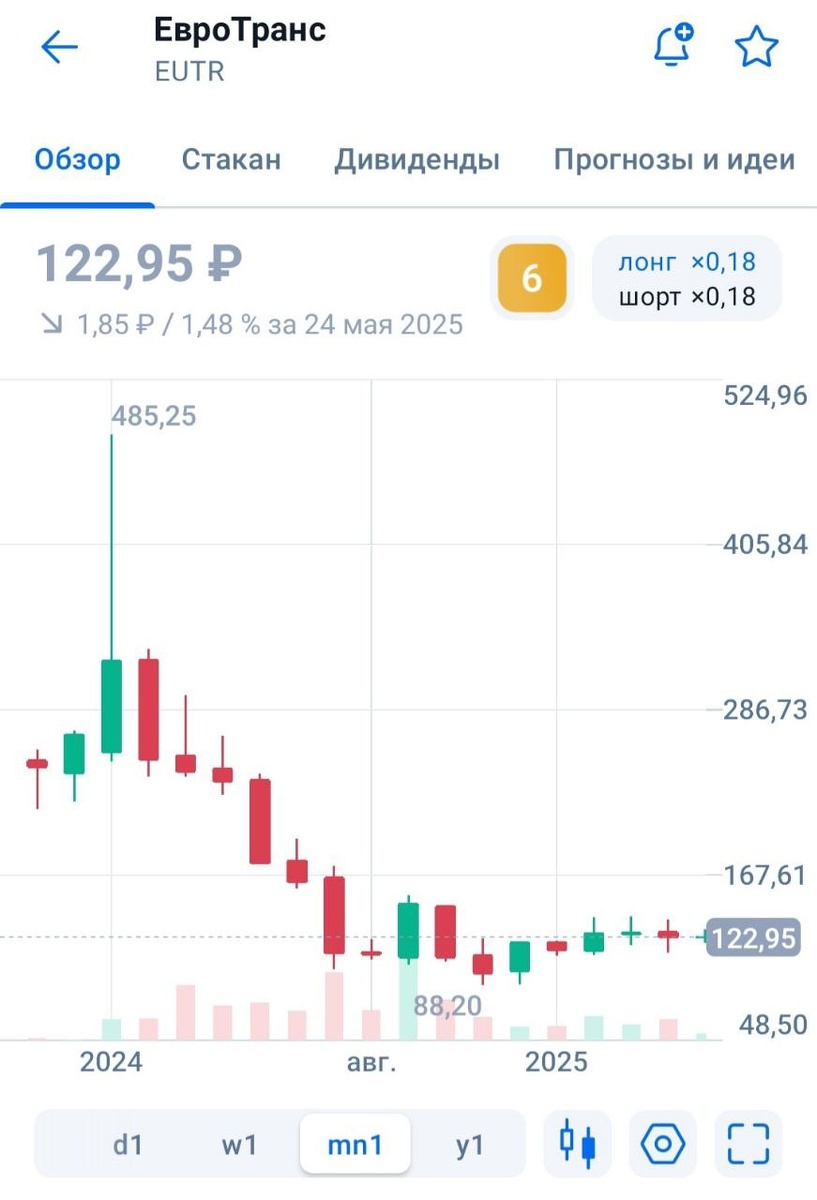This screenshot has width=817, height=1200.
Task: Add ЕвроТранс to favorites with star icon
Action: point(757,45)
